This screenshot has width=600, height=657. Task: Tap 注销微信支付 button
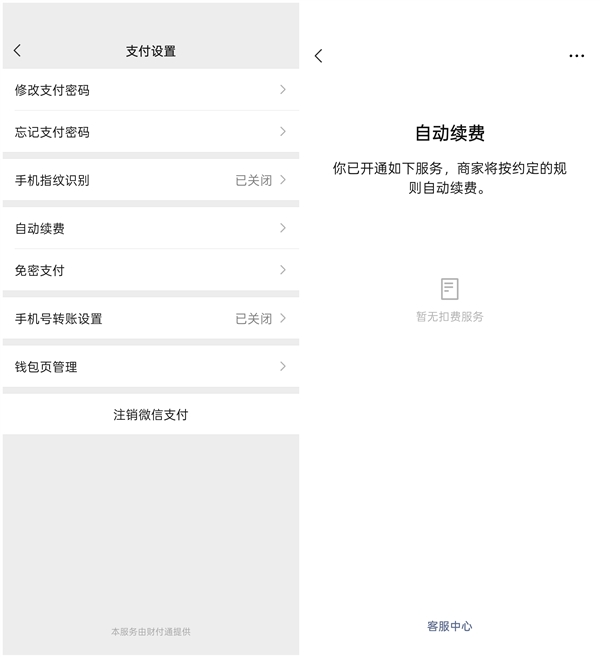pos(150,414)
